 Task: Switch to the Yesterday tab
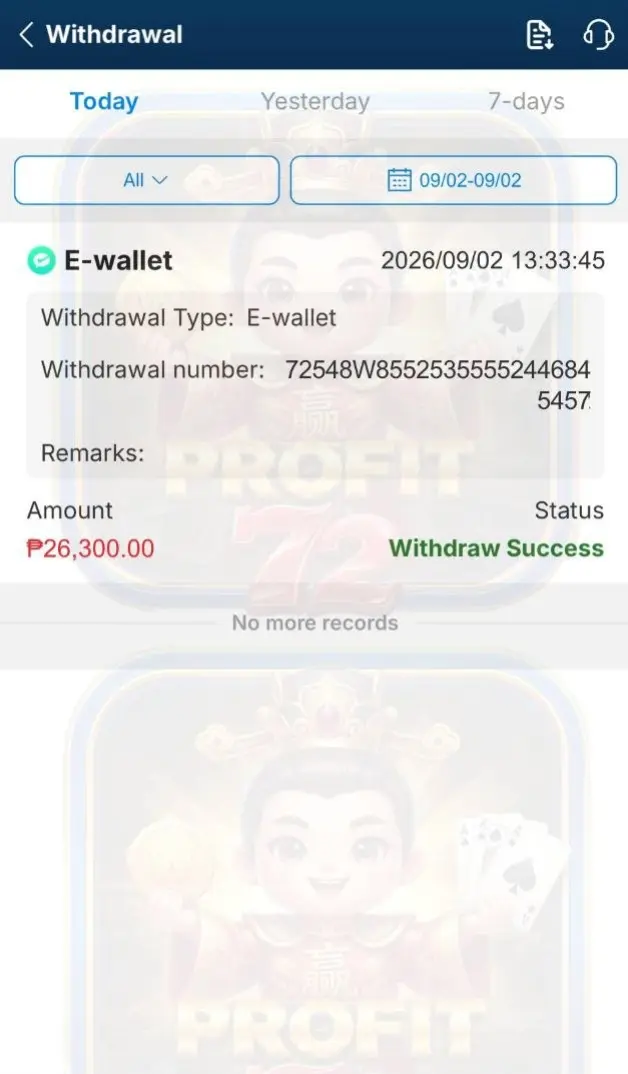coord(315,101)
